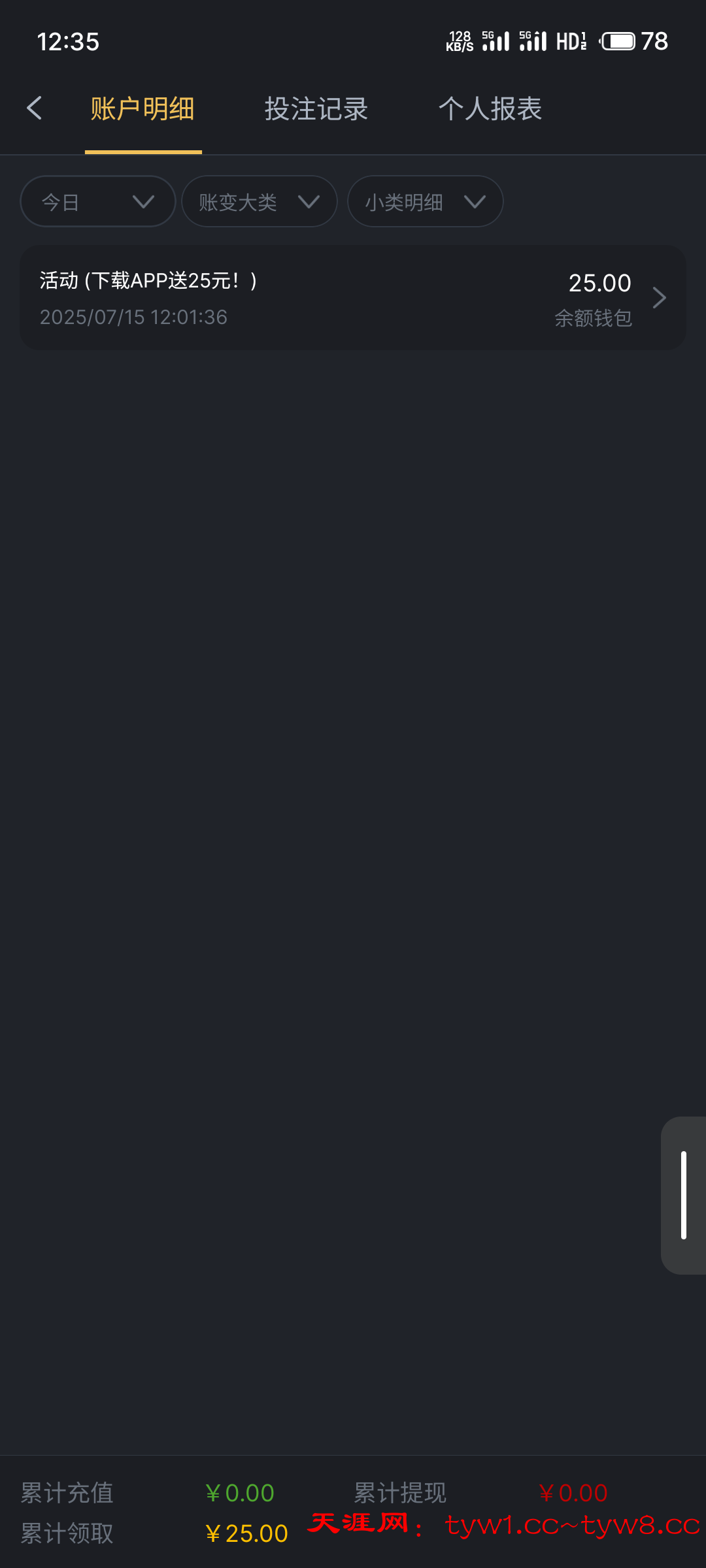Go back using the top-left arrow
The width and height of the screenshot is (706, 1568).
tap(35, 108)
